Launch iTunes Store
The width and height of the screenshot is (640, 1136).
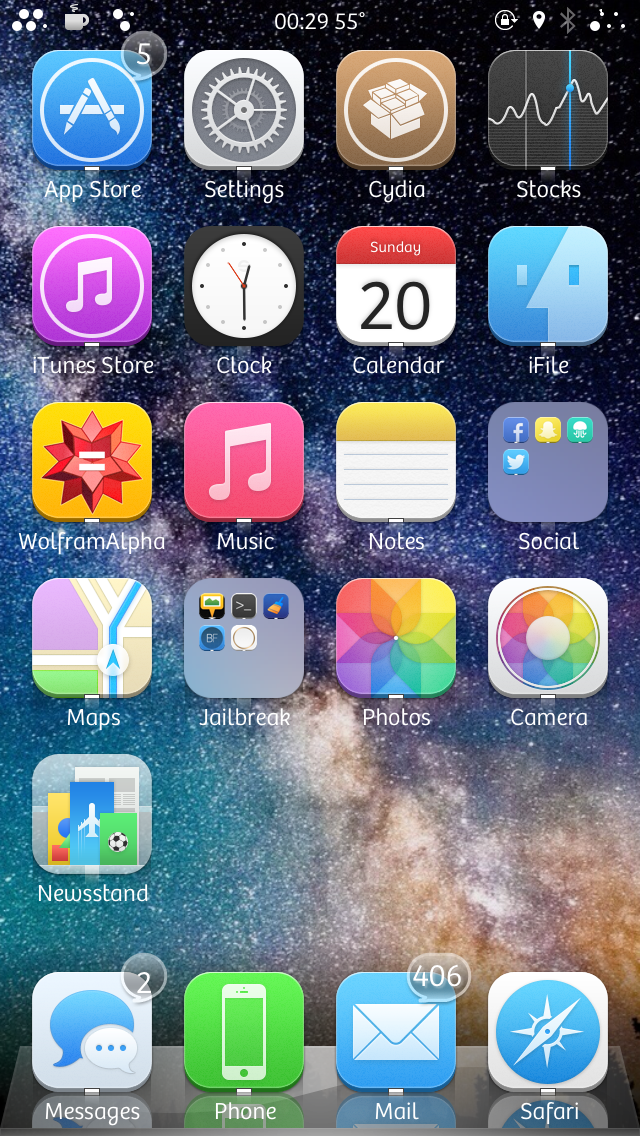tap(92, 285)
